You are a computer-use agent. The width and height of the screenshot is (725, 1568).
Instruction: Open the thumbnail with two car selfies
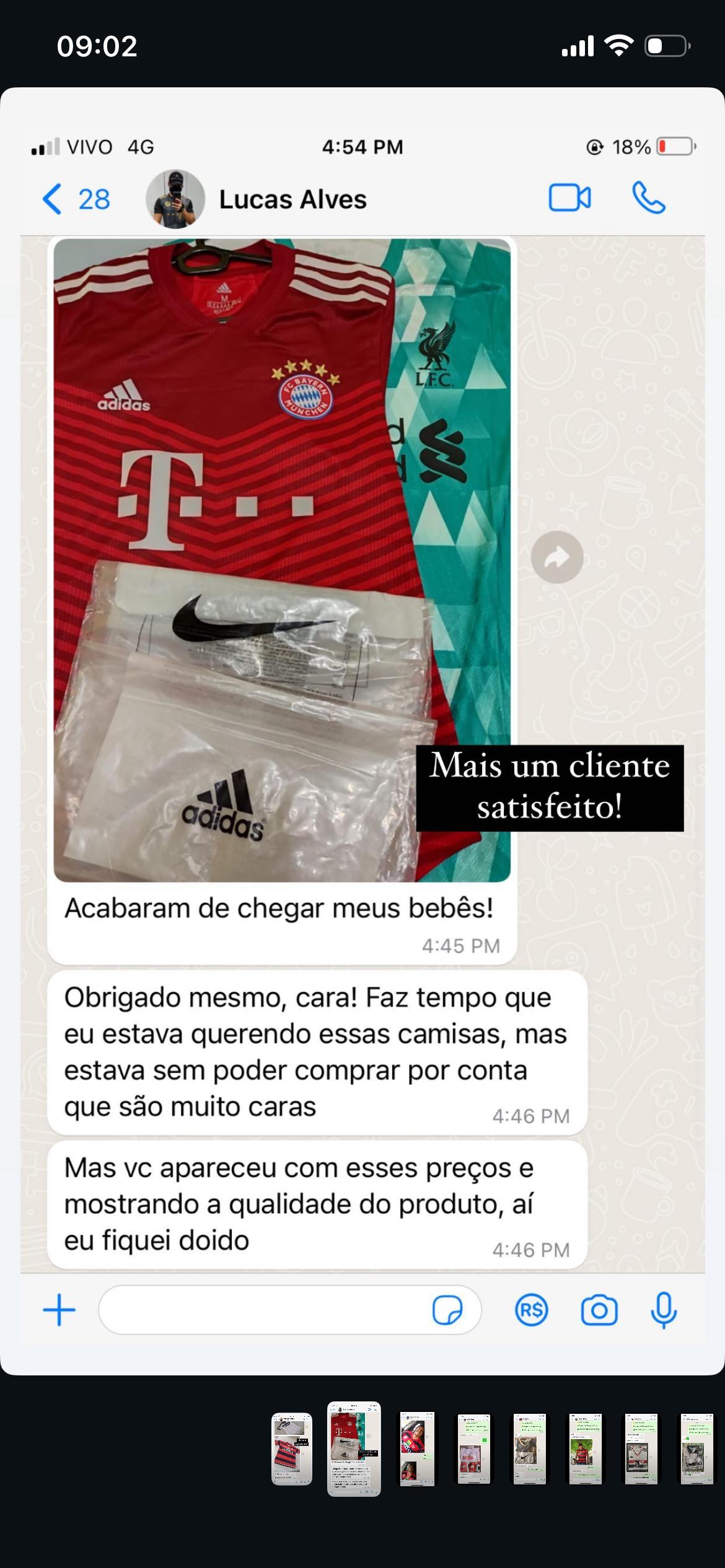coord(417,1448)
